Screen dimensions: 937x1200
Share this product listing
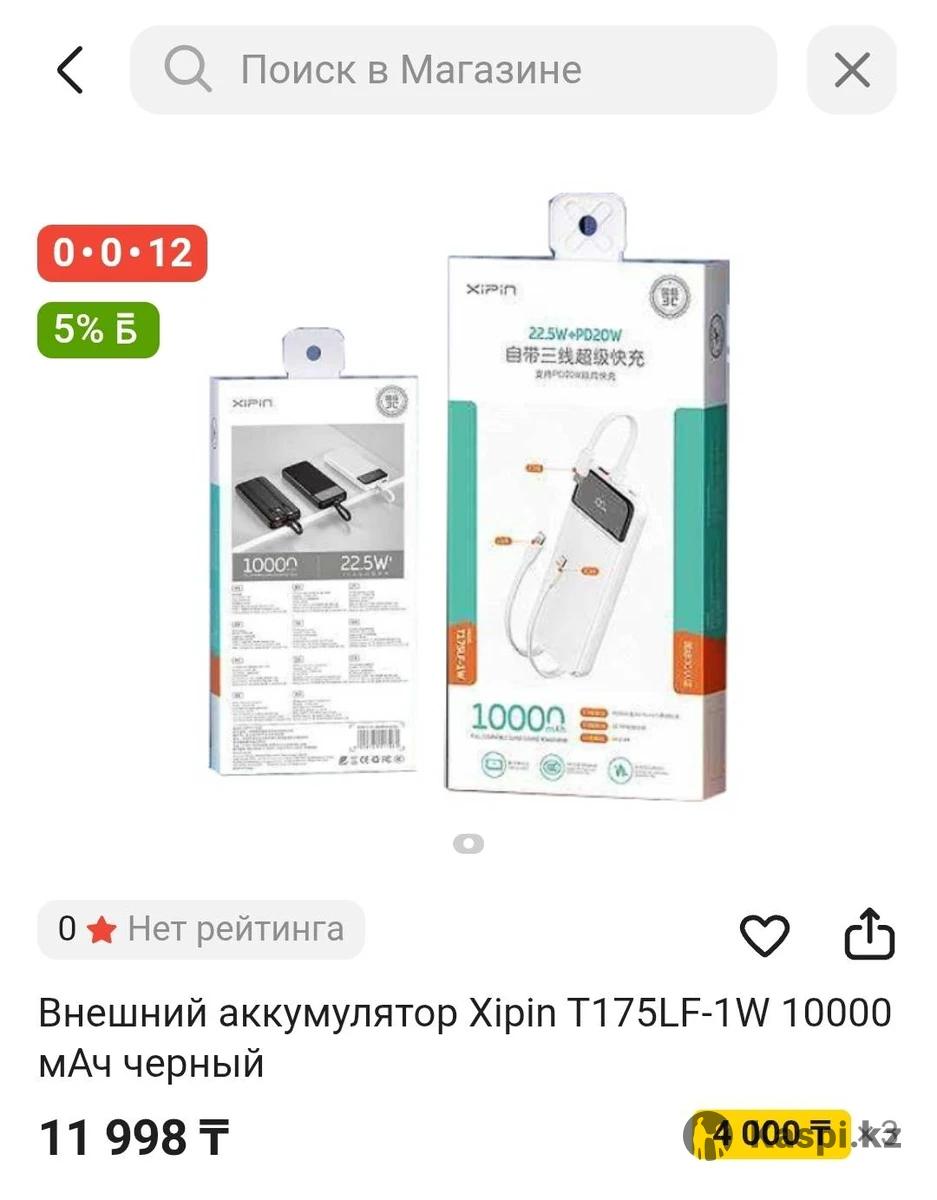pos(869,934)
